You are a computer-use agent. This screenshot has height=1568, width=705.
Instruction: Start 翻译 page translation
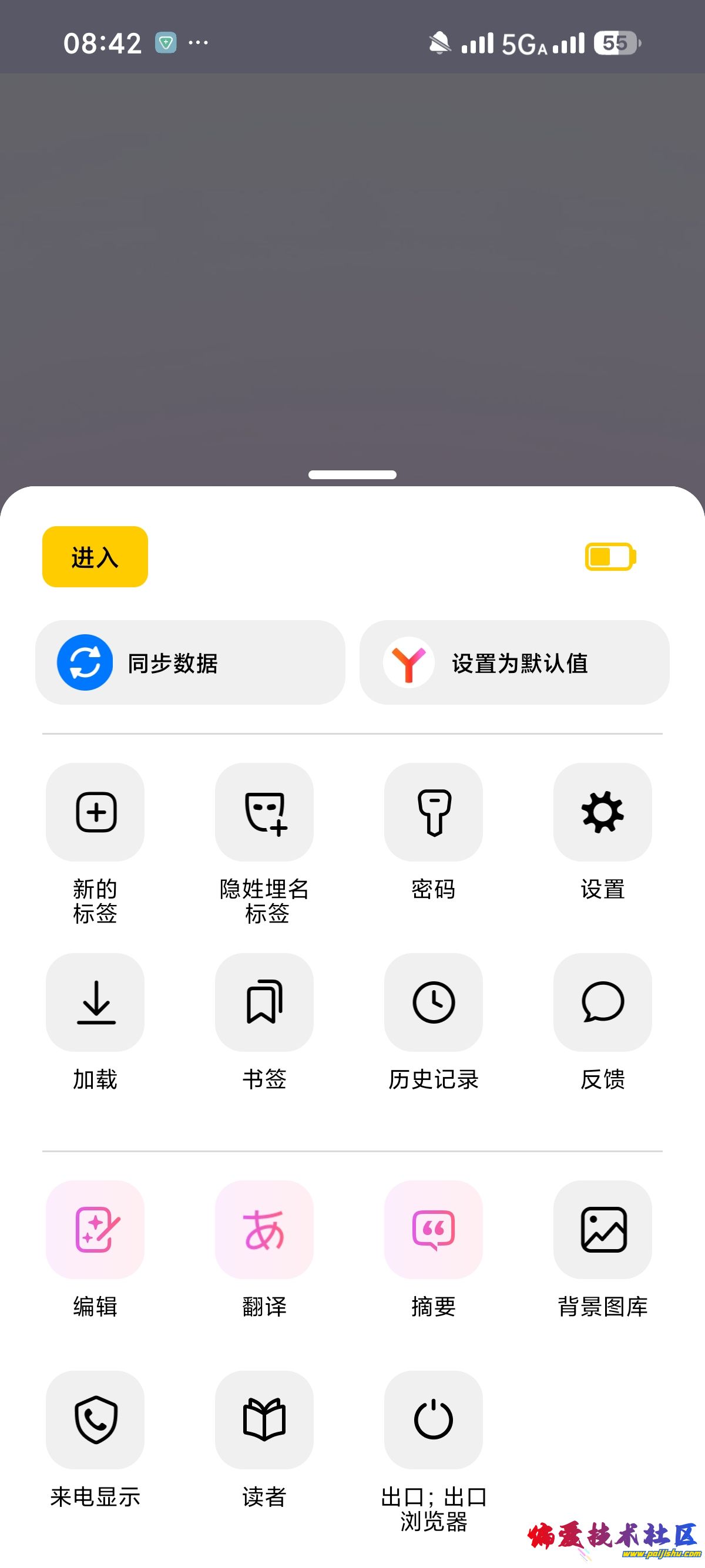point(264,1230)
